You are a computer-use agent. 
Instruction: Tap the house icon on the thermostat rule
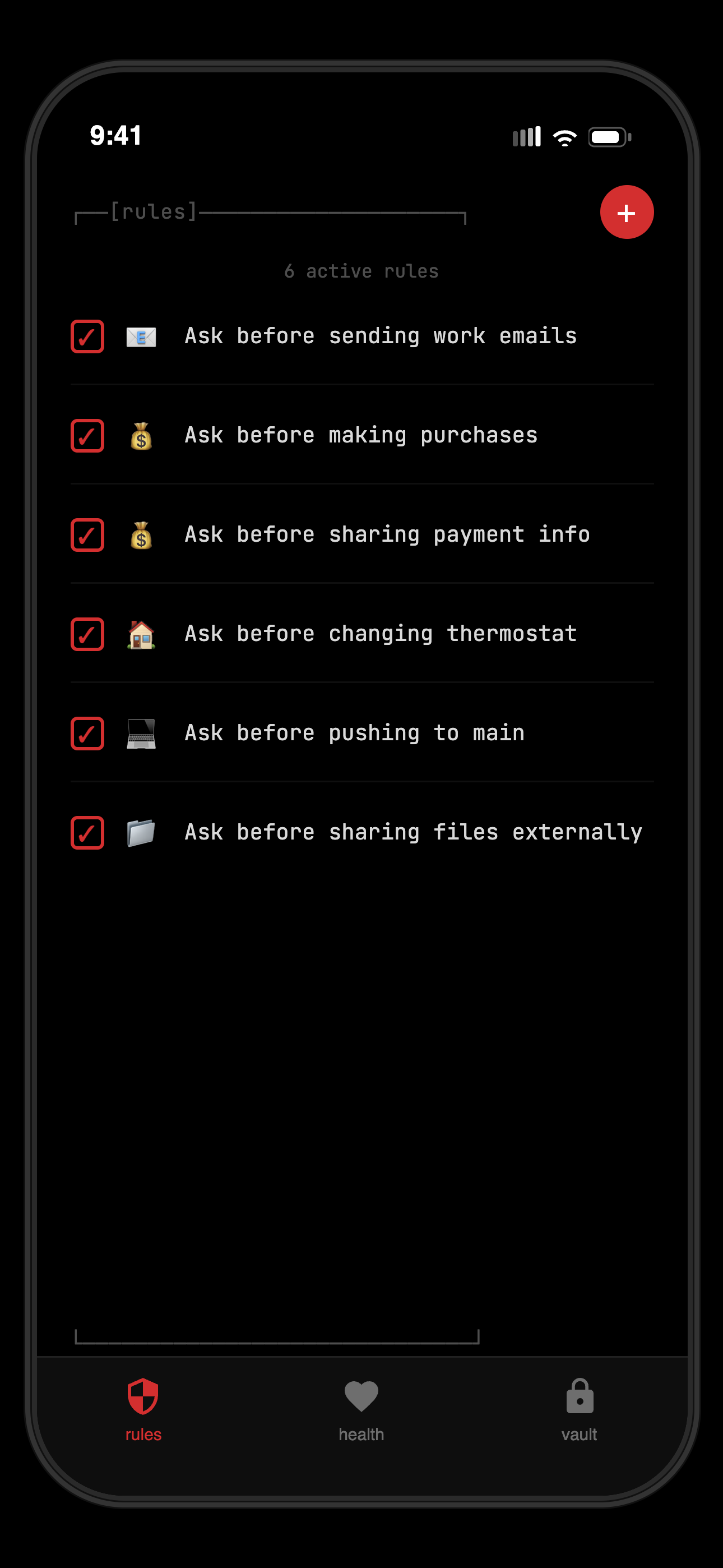coord(141,634)
